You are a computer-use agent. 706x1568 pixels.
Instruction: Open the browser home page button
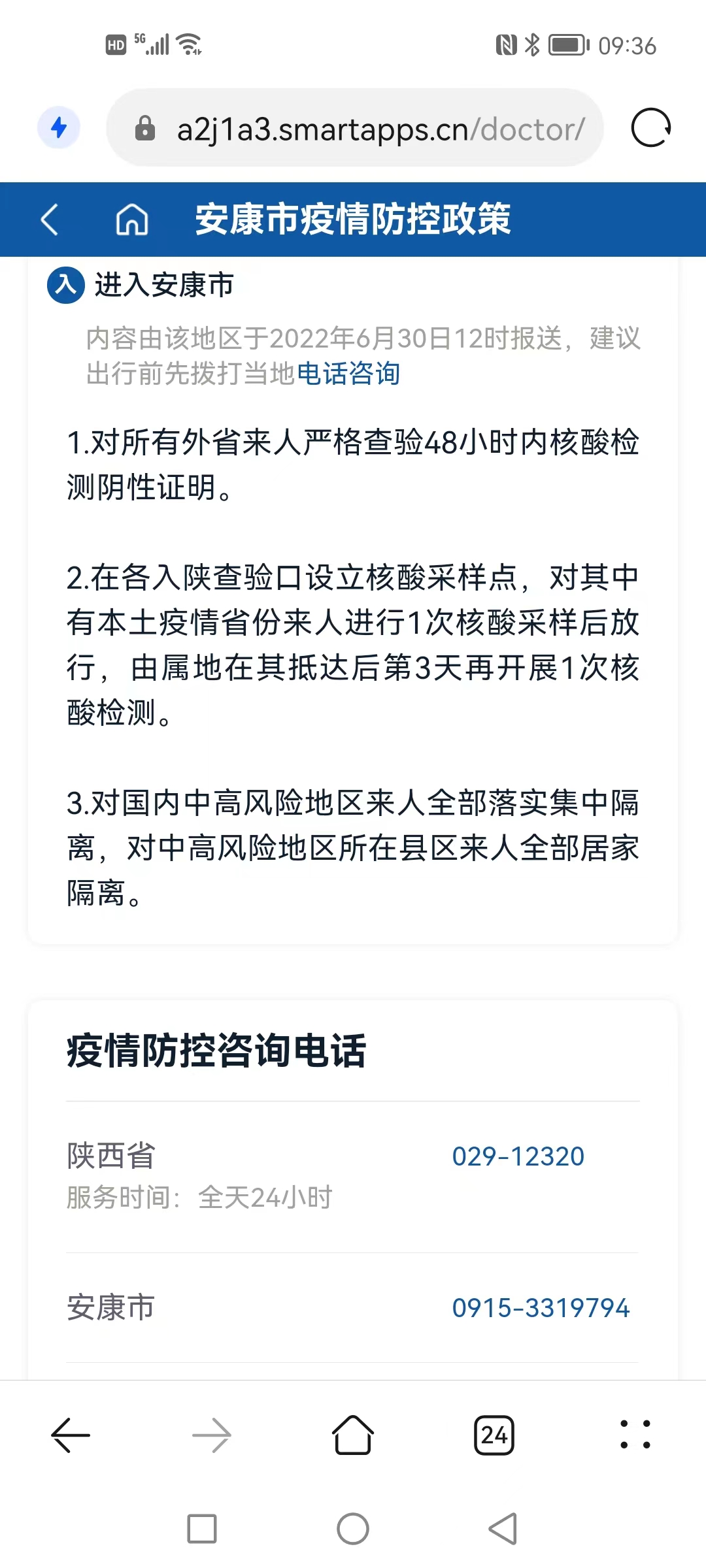pyautogui.click(x=353, y=1435)
